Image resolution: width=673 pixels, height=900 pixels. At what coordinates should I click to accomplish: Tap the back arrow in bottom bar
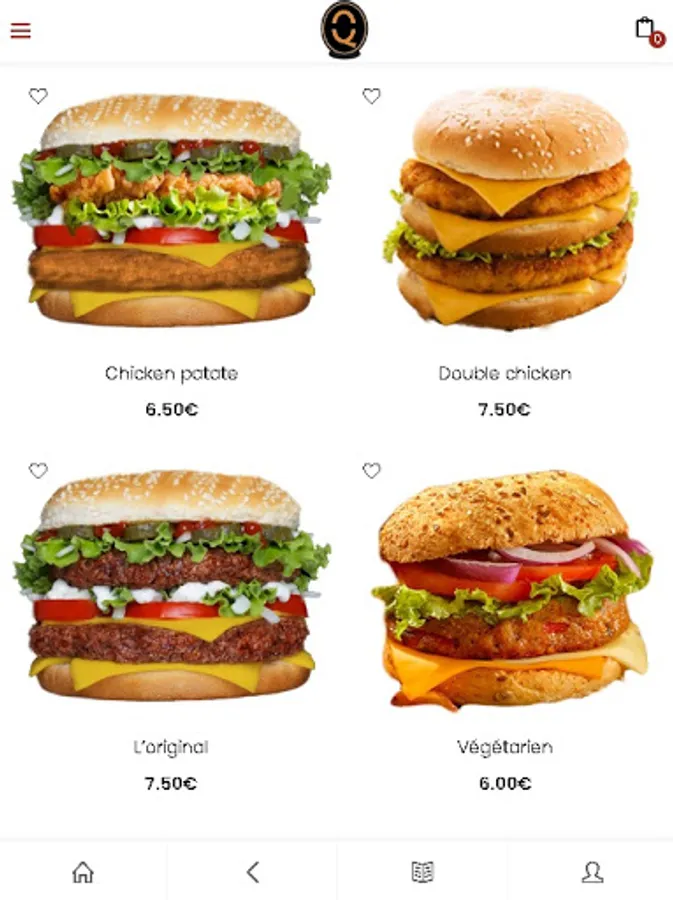pyautogui.click(x=253, y=872)
